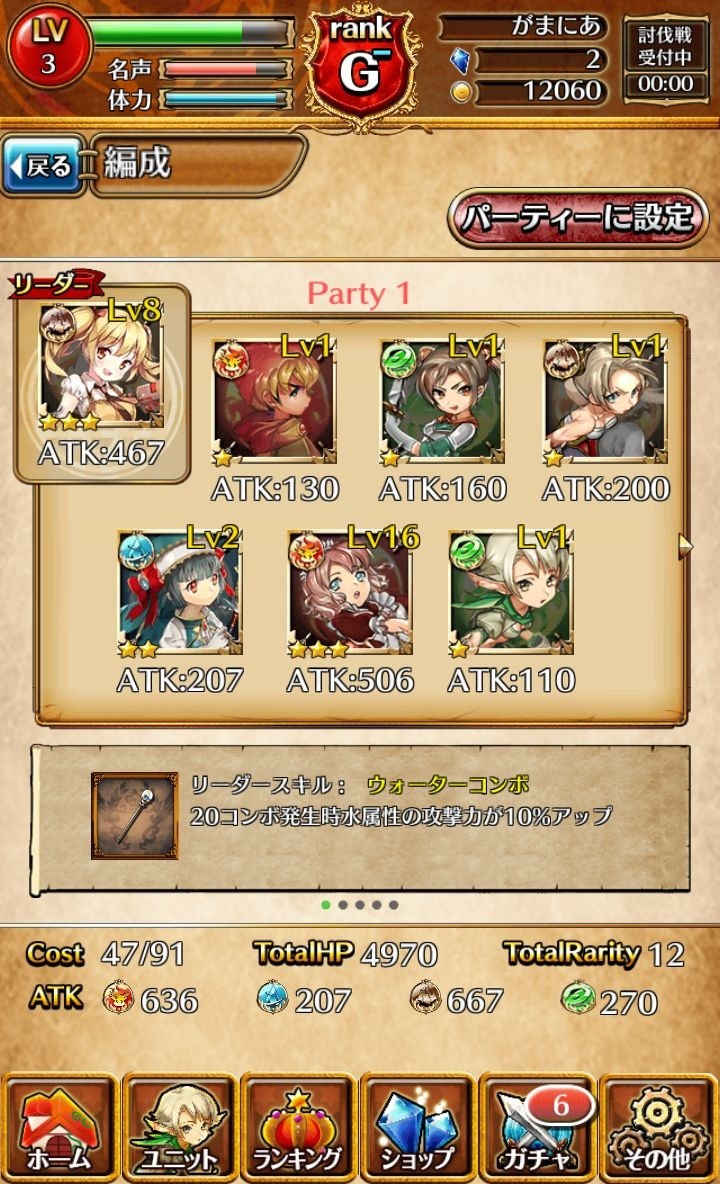Show next party with right arrow
Viewport: 720px width, 1184px height.
(685, 545)
